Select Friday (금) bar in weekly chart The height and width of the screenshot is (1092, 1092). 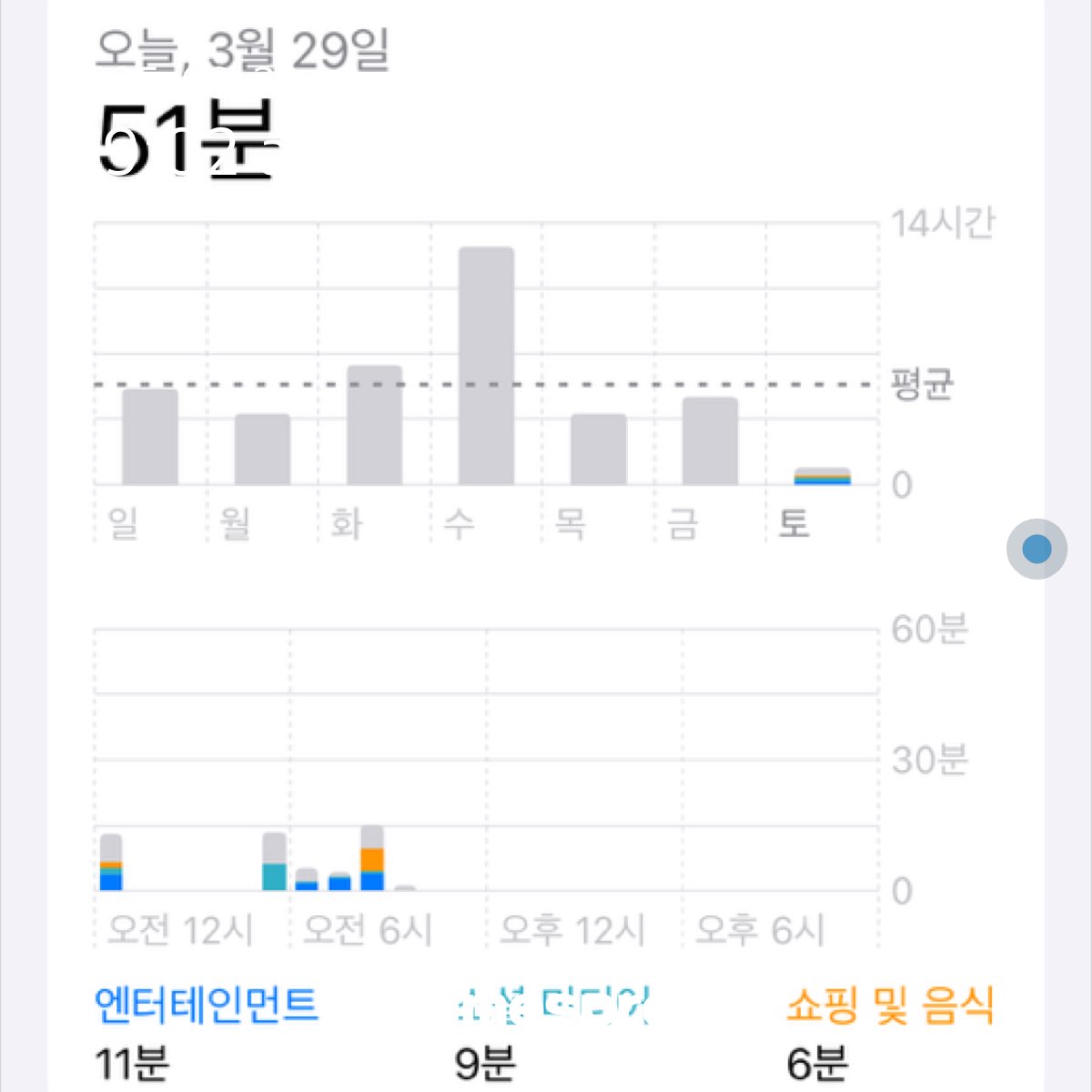(710, 441)
